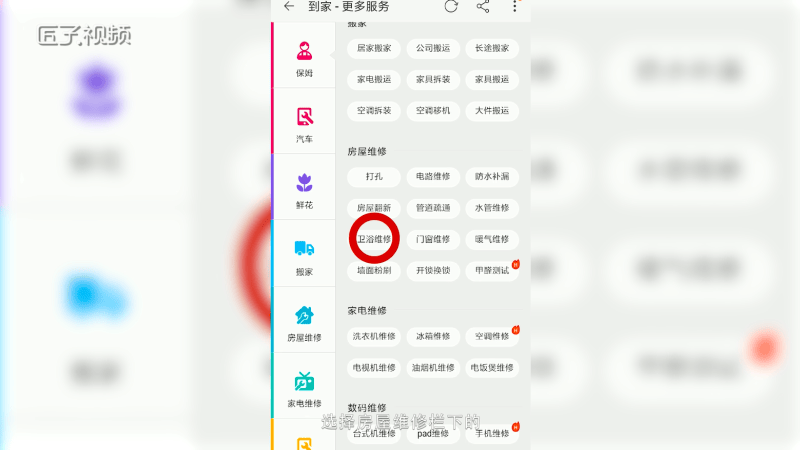The height and width of the screenshot is (450, 800).
Task: Switch to the 保姆 category
Action: tap(304, 58)
